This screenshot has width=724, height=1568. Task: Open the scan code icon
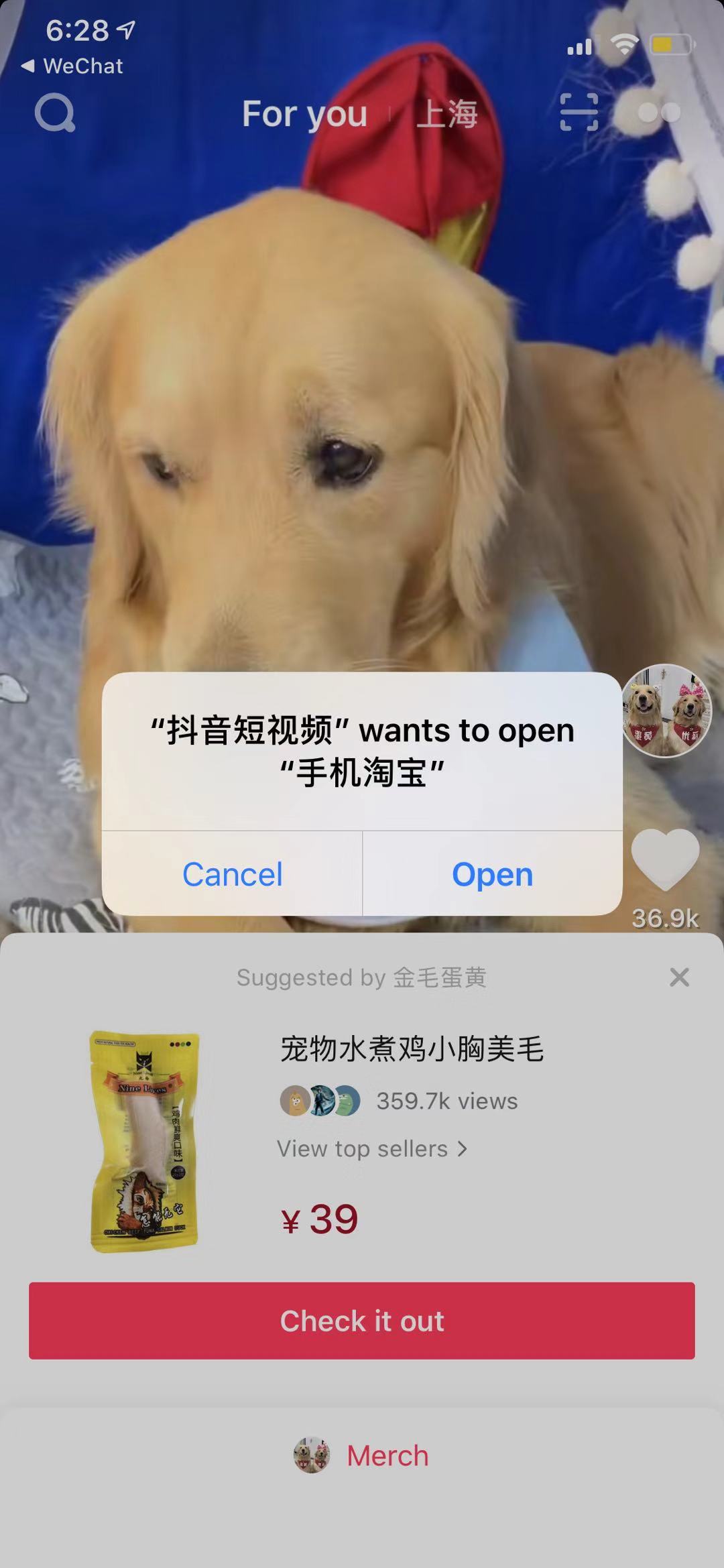coord(579,112)
